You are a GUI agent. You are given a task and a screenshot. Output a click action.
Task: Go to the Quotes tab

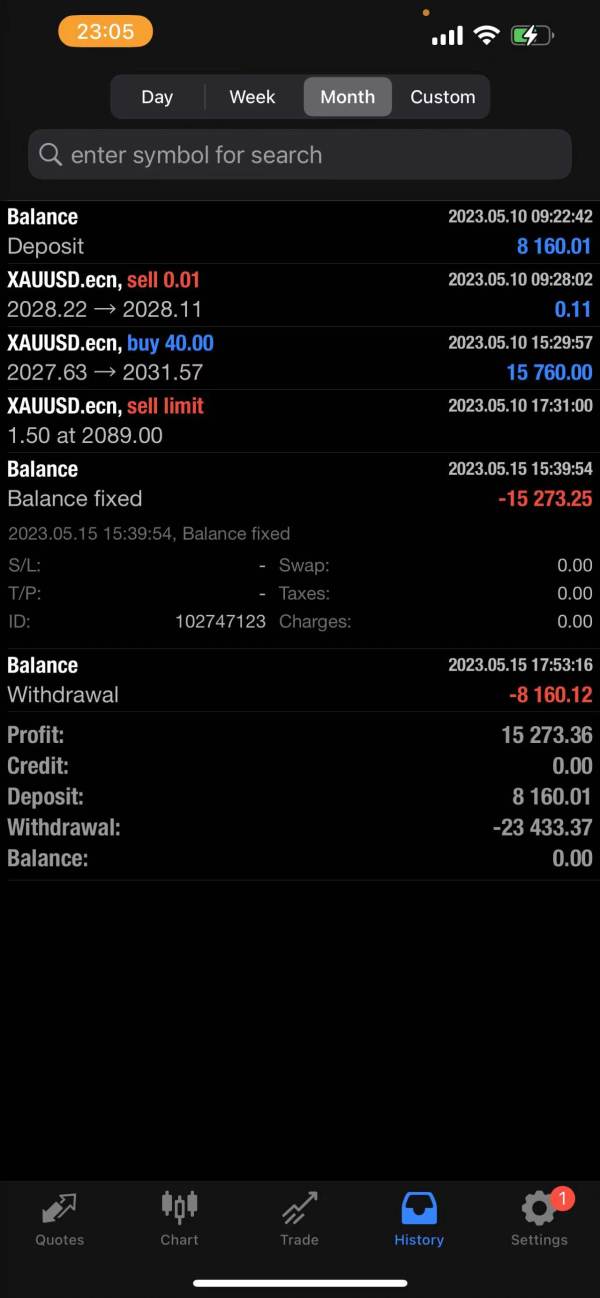[60, 1219]
